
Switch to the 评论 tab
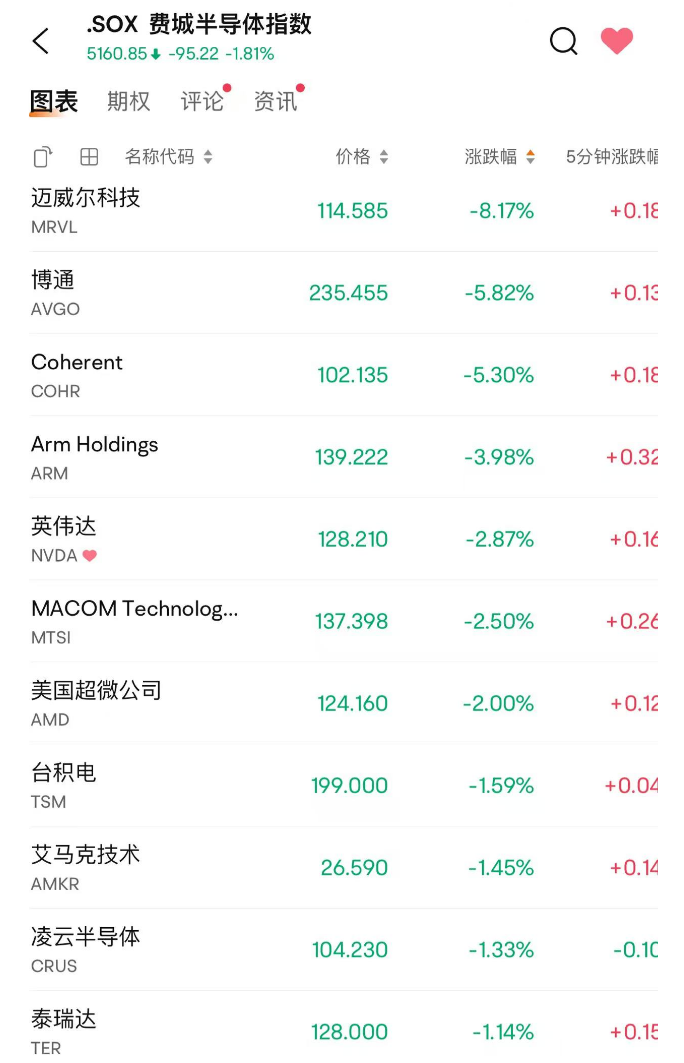point(202,101)
